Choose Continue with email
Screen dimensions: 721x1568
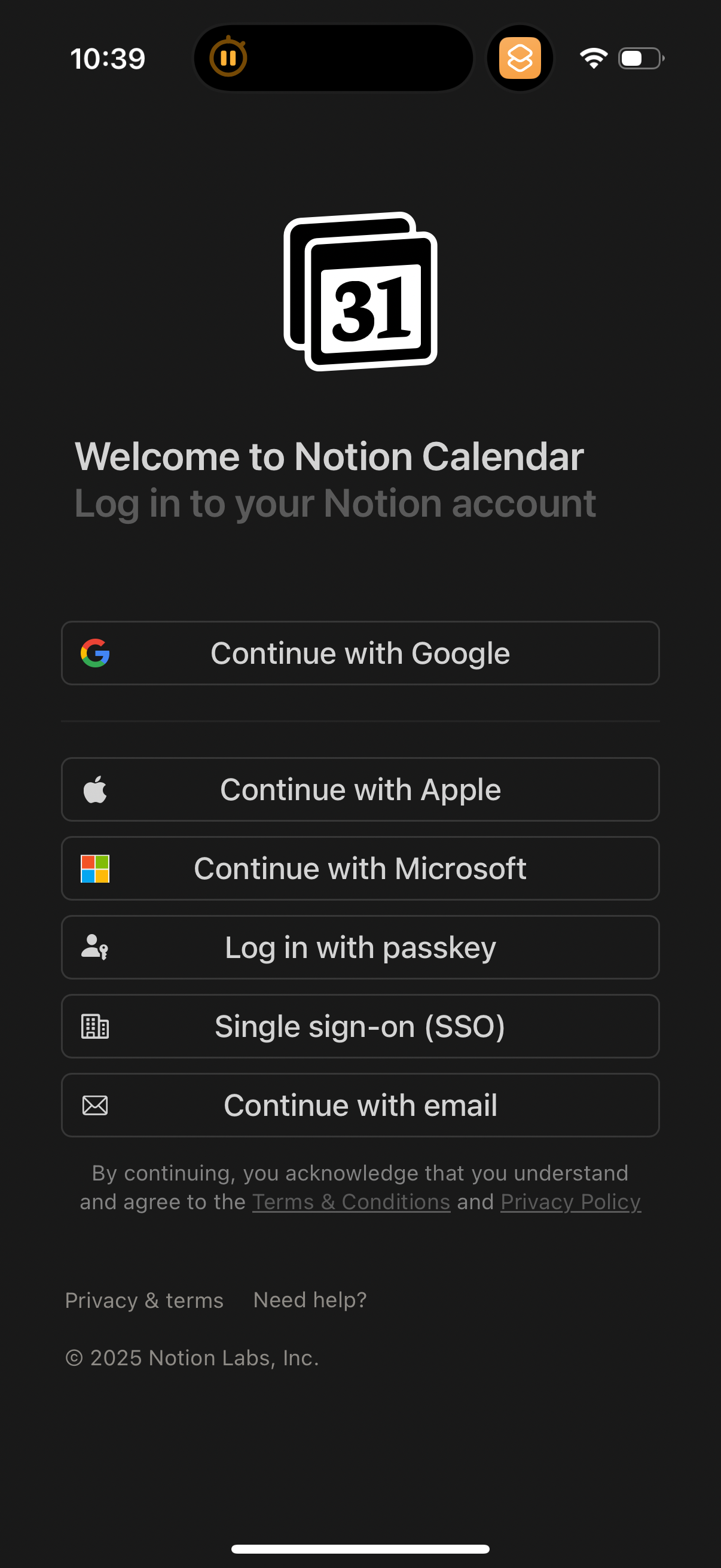(360, 1105)
